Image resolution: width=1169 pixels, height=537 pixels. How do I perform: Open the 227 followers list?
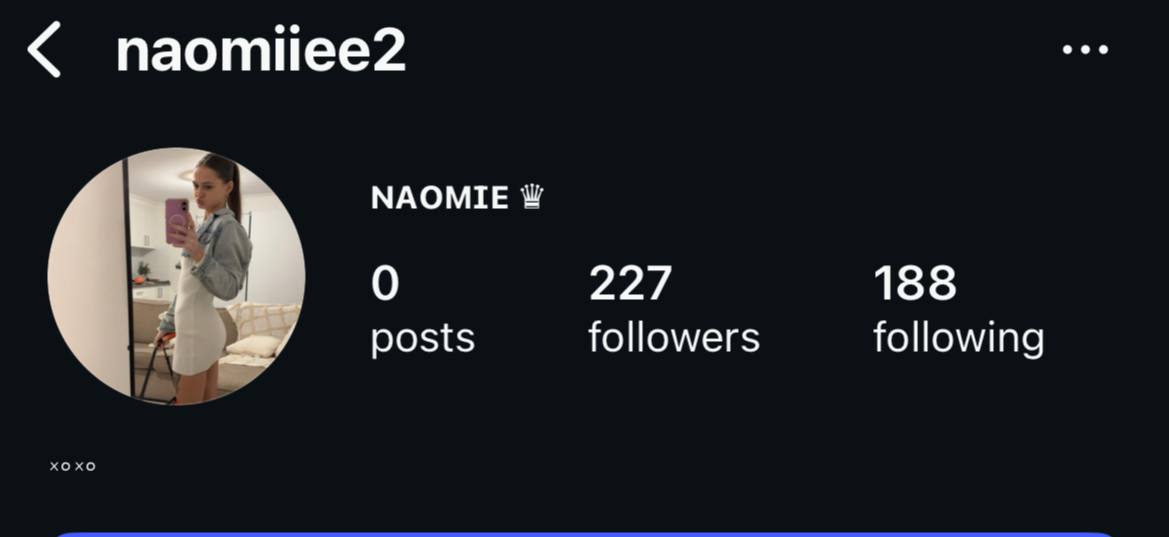pyautogui.click(x=673, y=310)
